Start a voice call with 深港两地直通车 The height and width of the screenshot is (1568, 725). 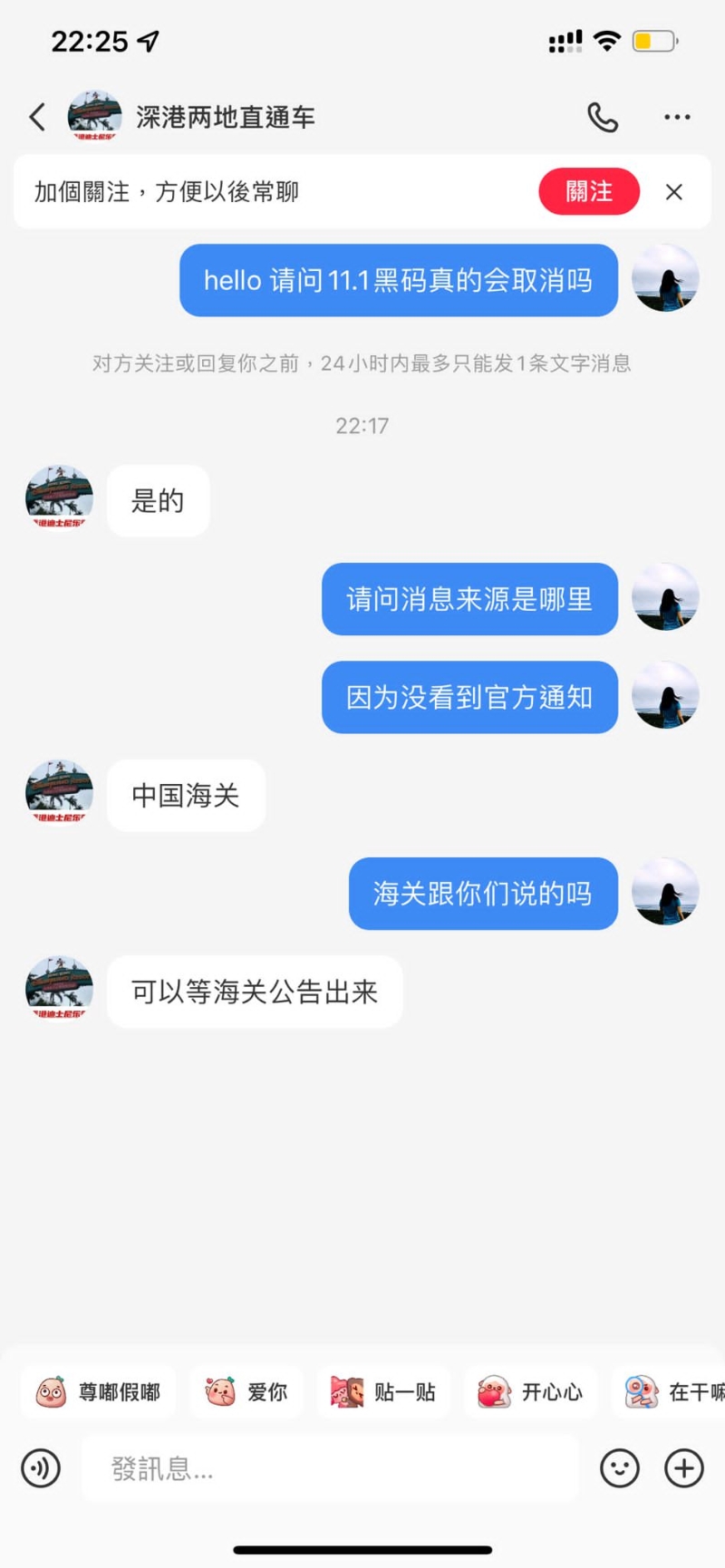603,117
